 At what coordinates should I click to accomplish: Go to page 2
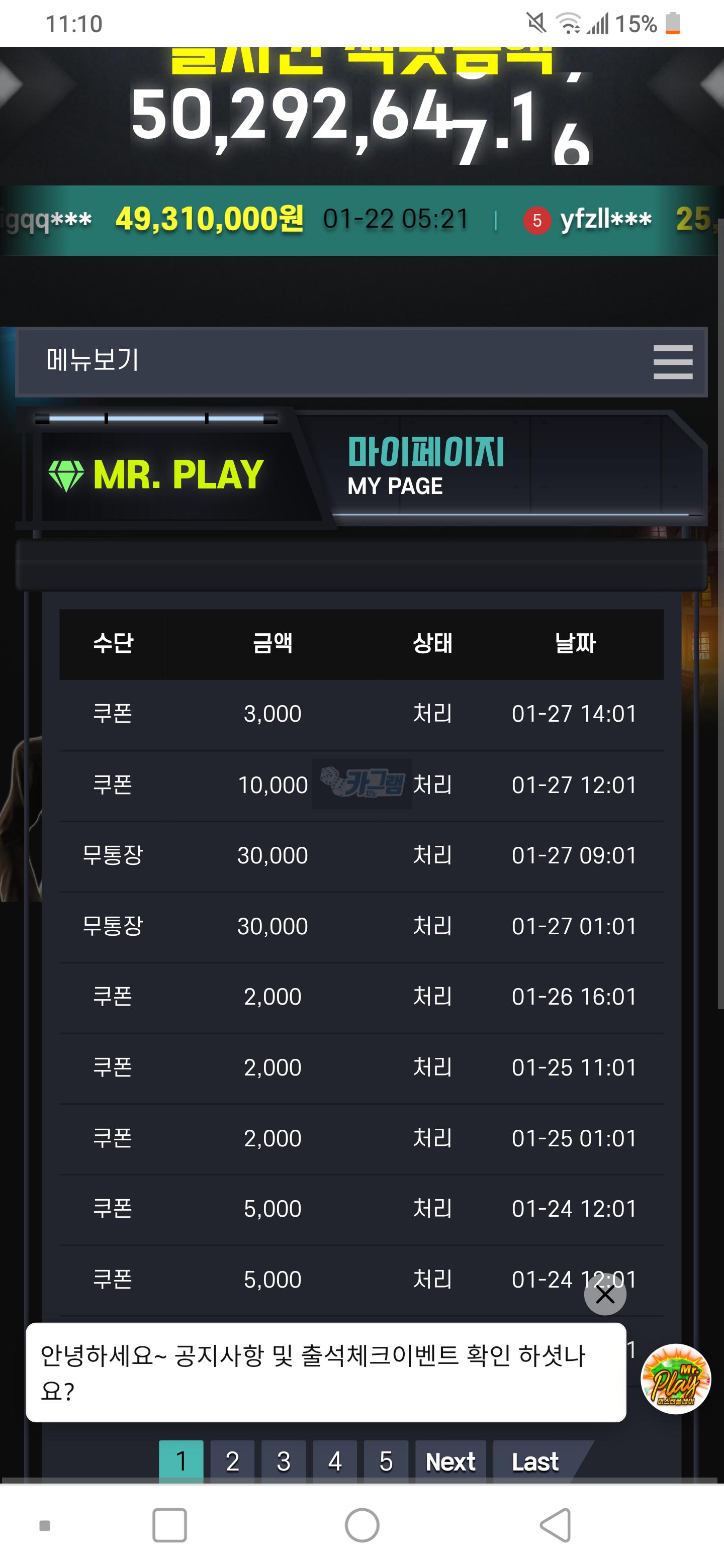click(x=232, y=1460)
